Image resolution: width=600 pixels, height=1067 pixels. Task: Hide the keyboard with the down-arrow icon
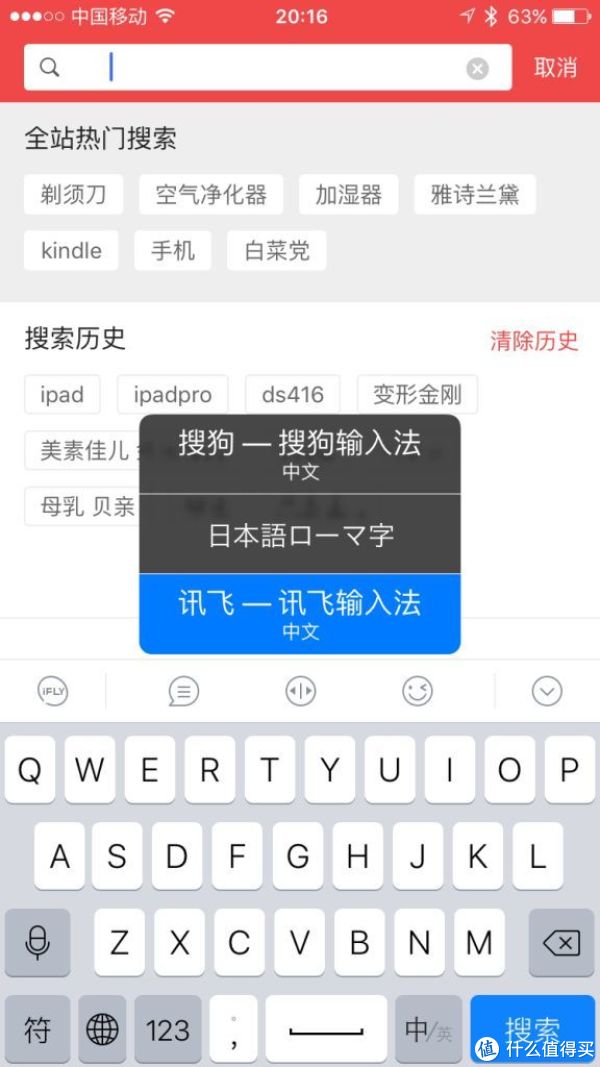(x=547, y=692)
